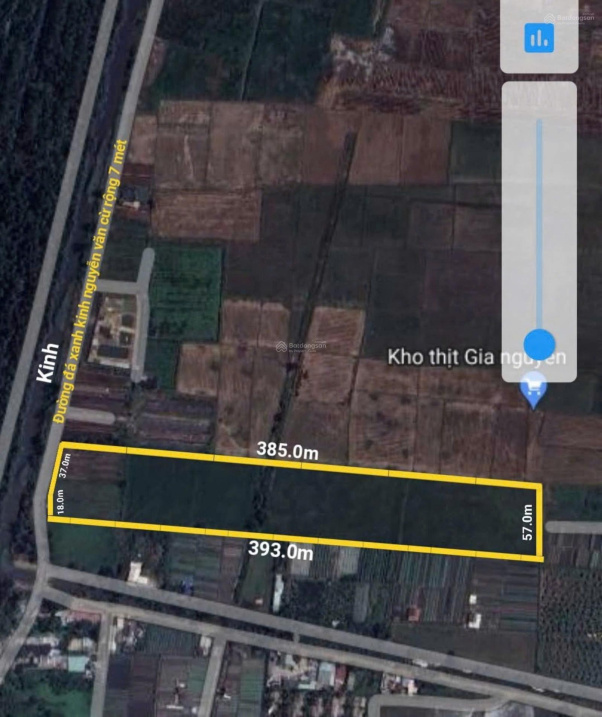
Task: Open the chart statistics button
Action: pos(539,38)
